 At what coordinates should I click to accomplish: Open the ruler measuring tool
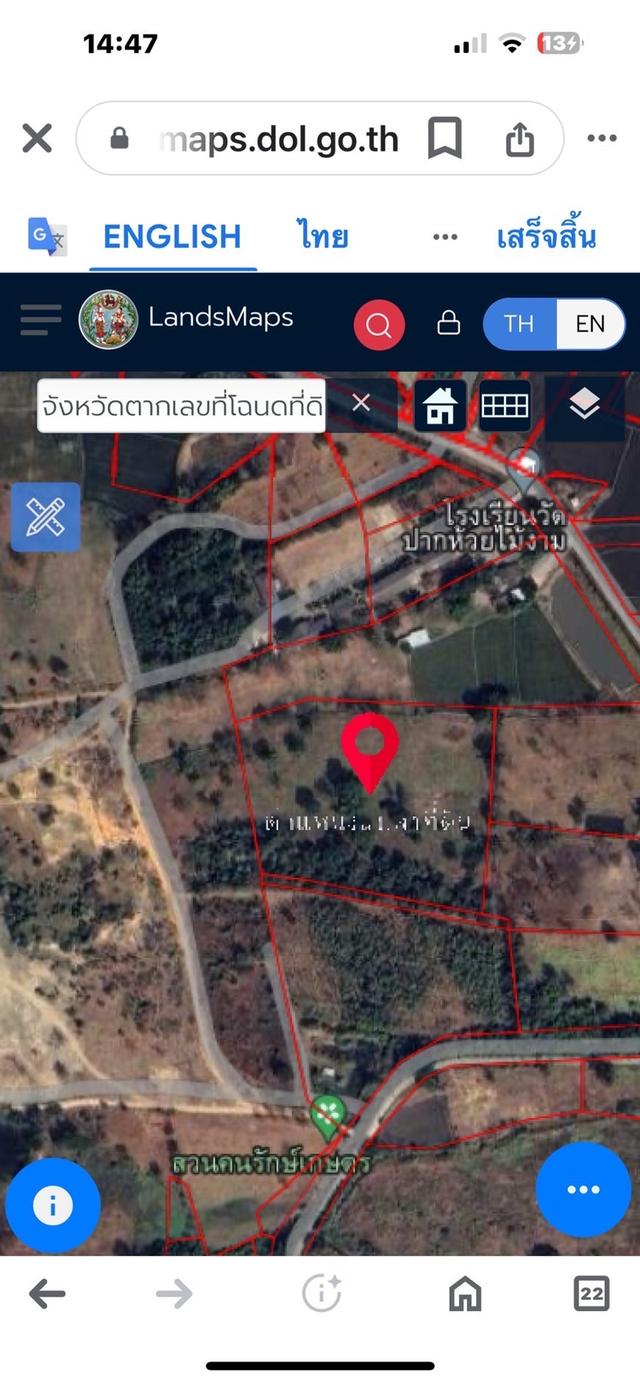[45, 517]
